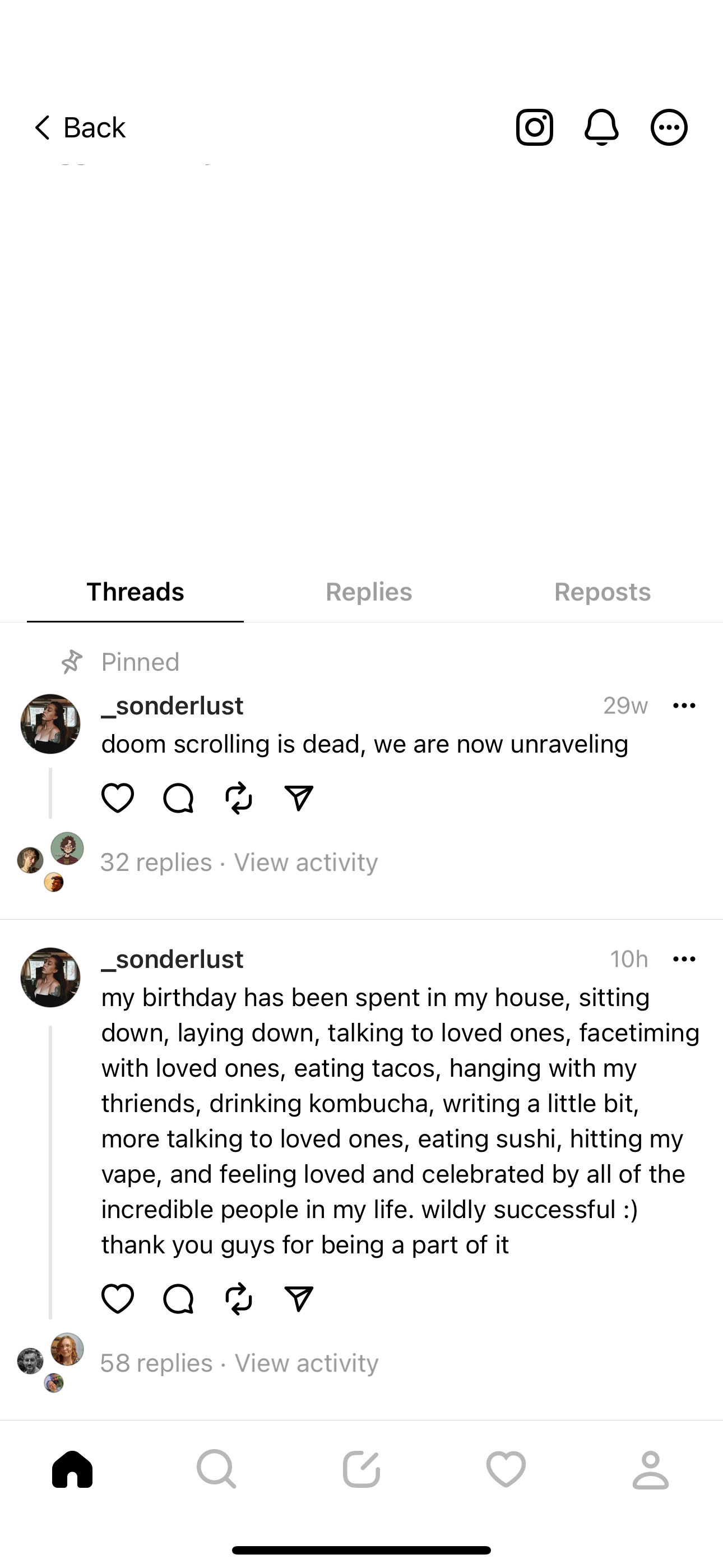Switch to the Replies tab
The height and width of the screenshot is (1568, 723).
[369, 592]
